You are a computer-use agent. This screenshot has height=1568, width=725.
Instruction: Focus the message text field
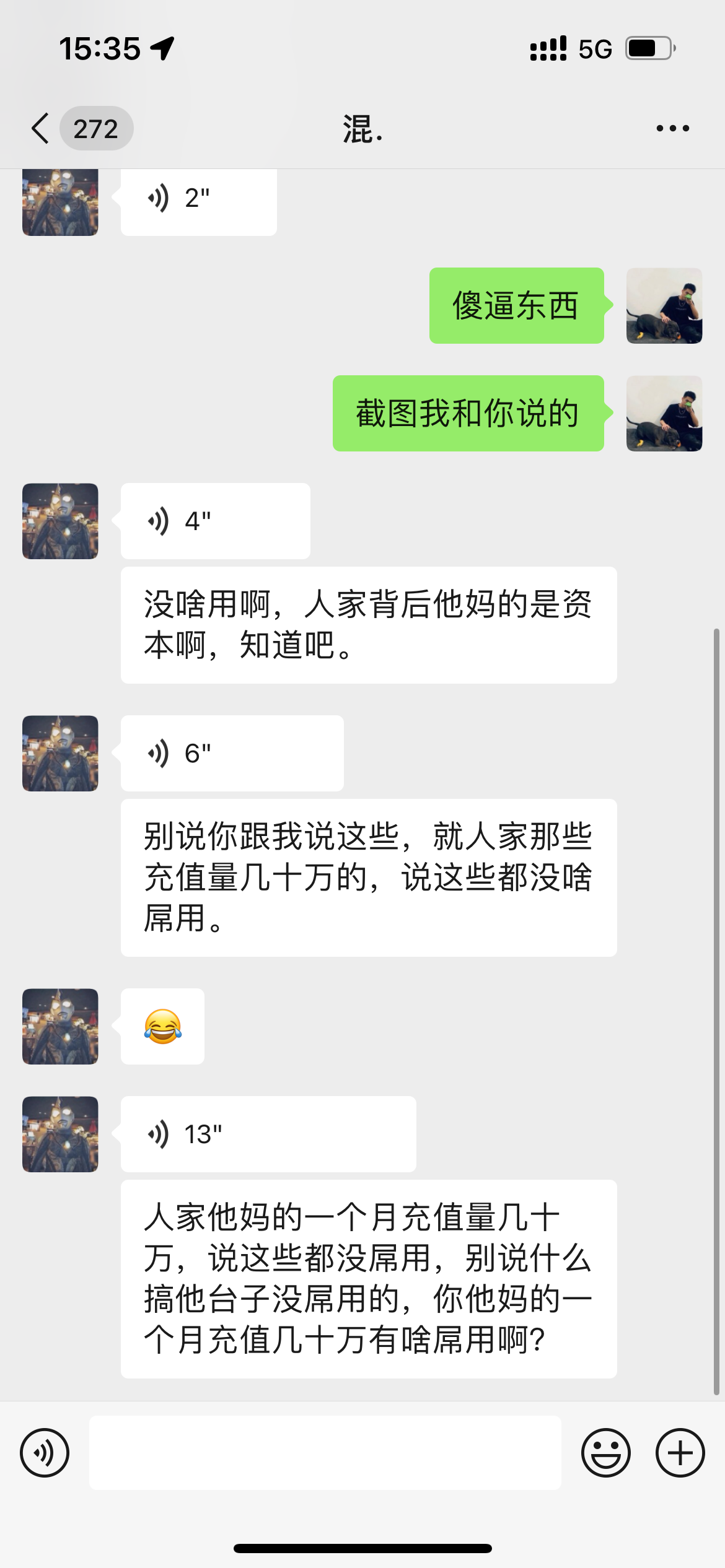325,1453
